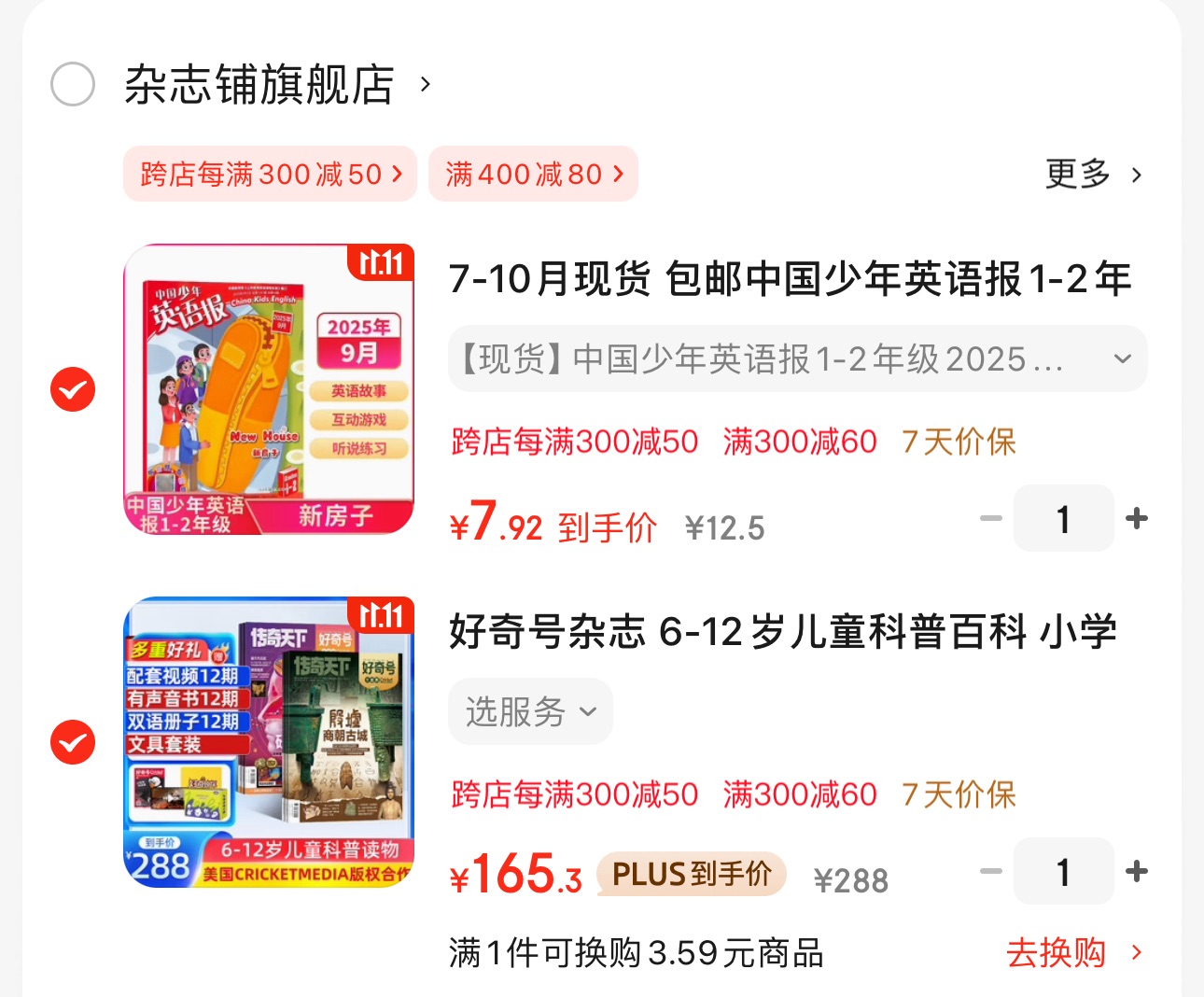Open the 满400减80 coupon chip
This screenshot has width=1204, height=997.
[x=533, y=174]
